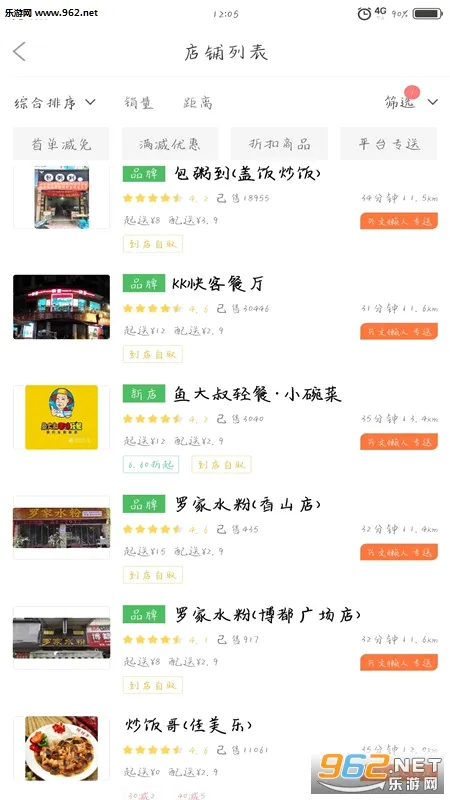This screenshot has height=800, width=450.
Task: Expand the 综合排序 sorting dropdown
Action: pyautogui.click(x=55, y=103)
